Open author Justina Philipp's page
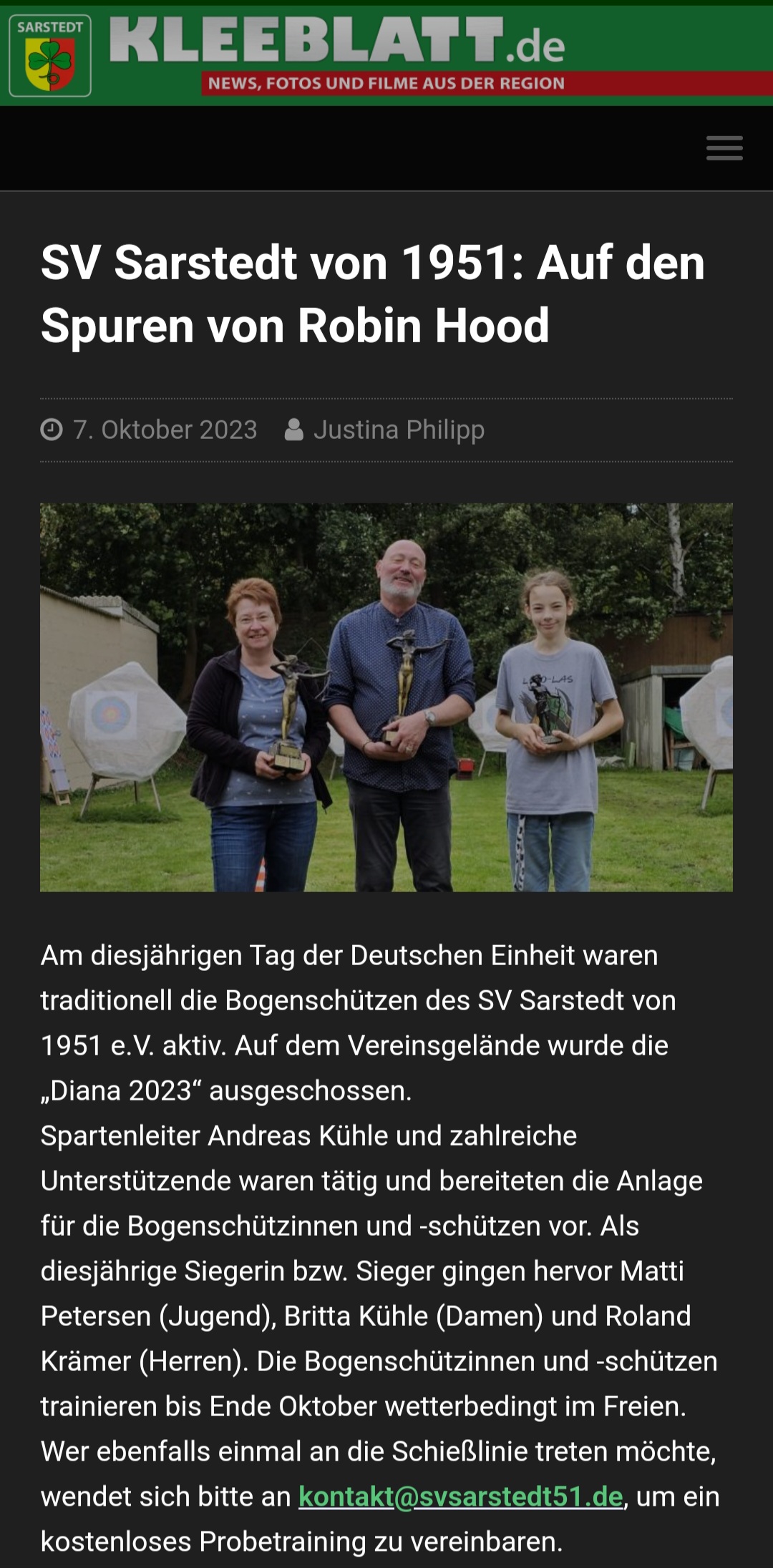773x1568 pixels. 398,430
